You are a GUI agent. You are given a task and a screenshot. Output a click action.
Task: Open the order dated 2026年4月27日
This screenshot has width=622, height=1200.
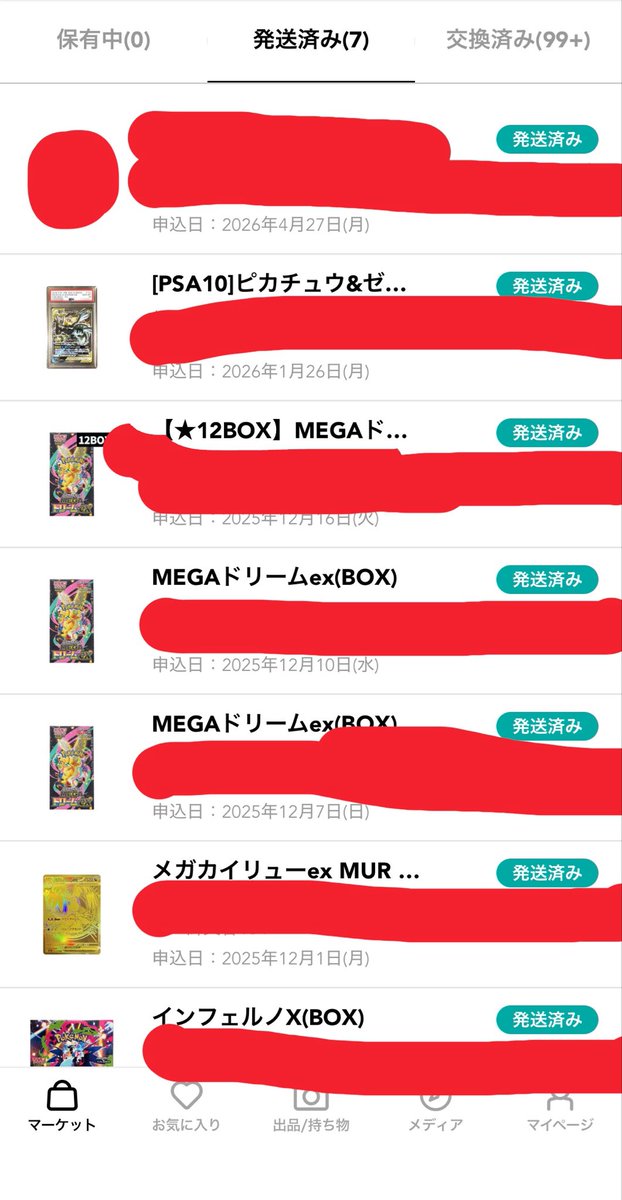[x=311, y=170]
